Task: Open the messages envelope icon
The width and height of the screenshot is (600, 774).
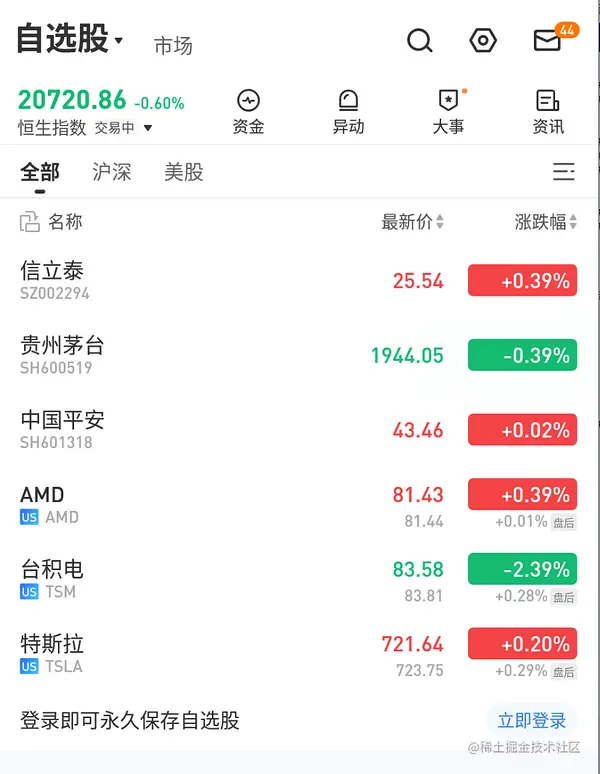Action: pyautogui.click(x=547, y=41)
